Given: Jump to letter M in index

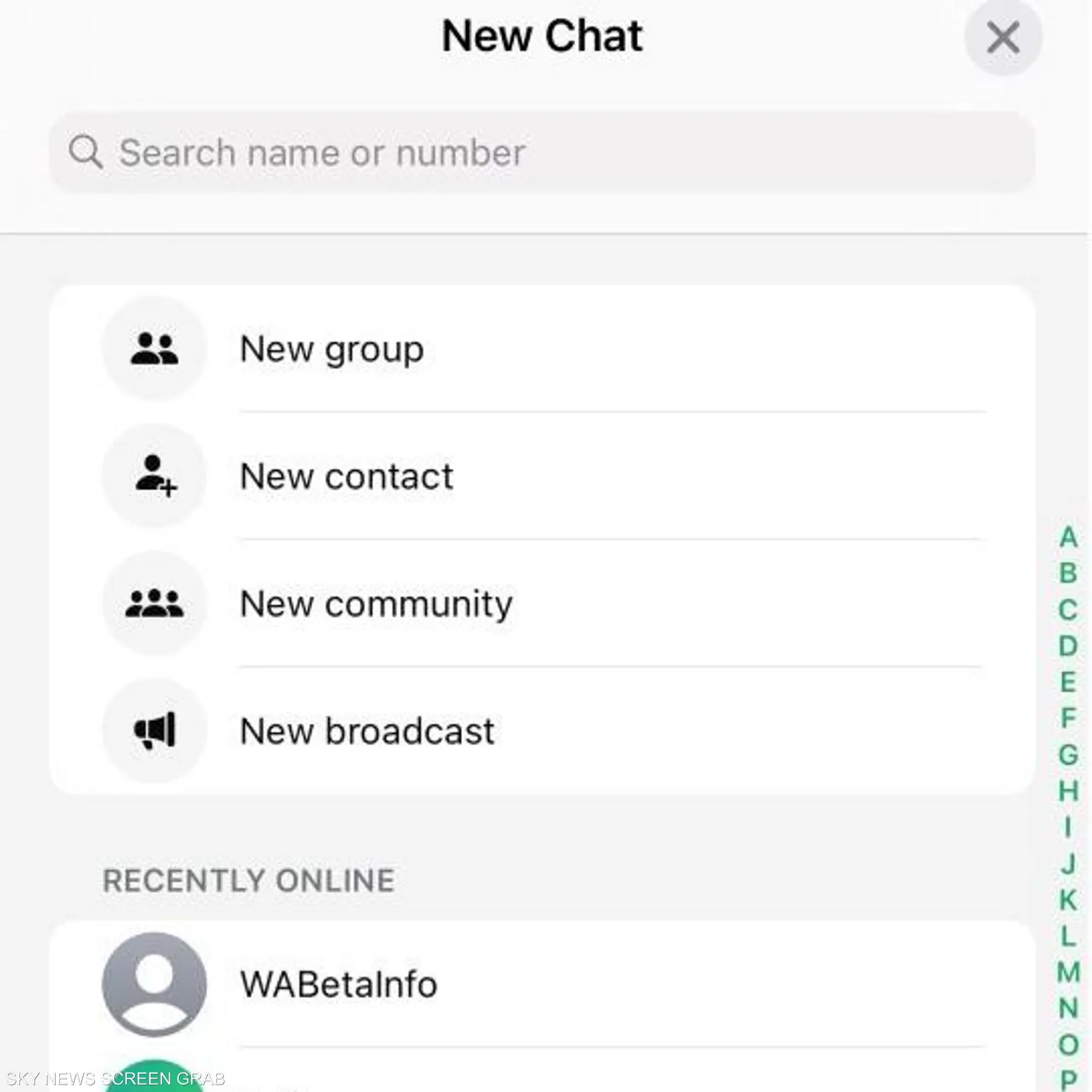Looking at the screenshot, I should click(1068, 972).
